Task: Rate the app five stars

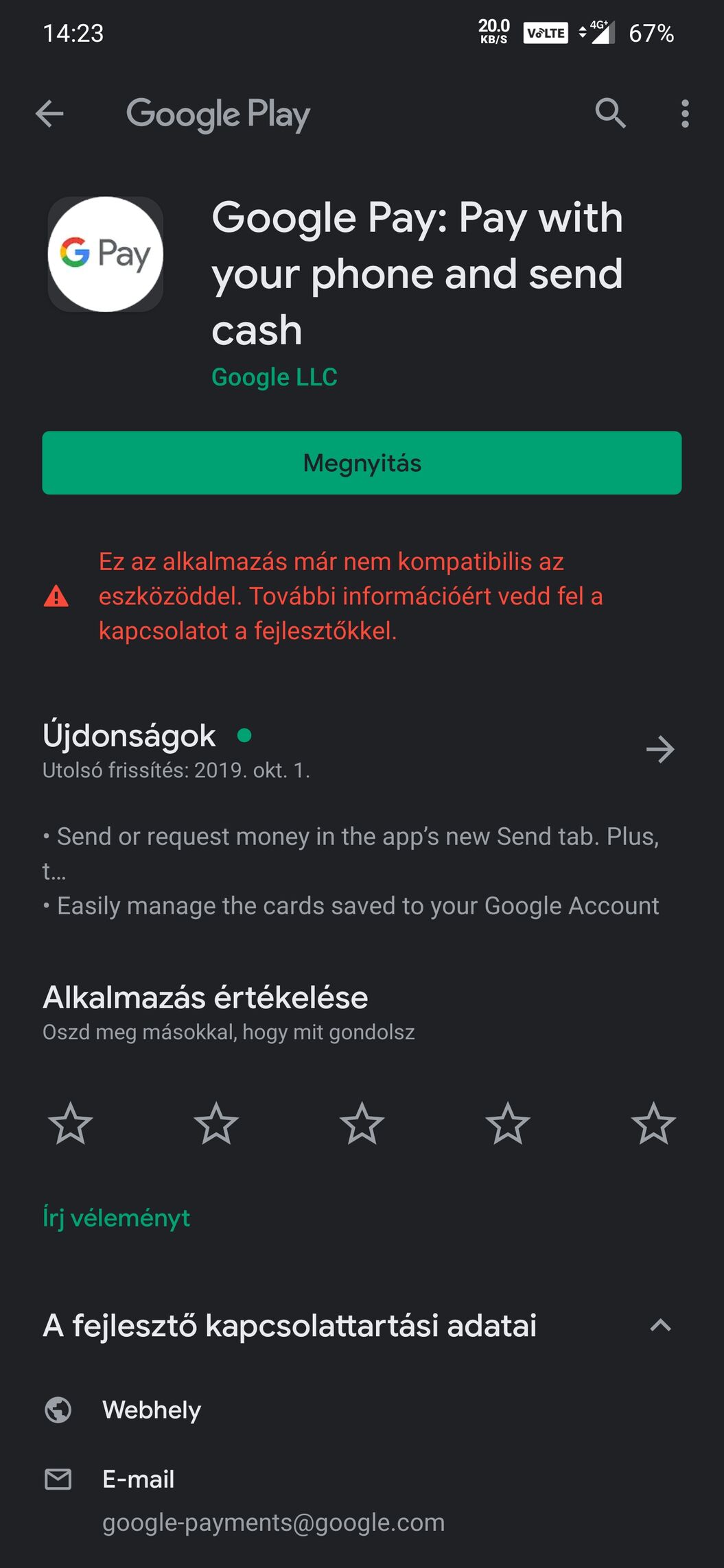Action: (x=653, y=1124)
